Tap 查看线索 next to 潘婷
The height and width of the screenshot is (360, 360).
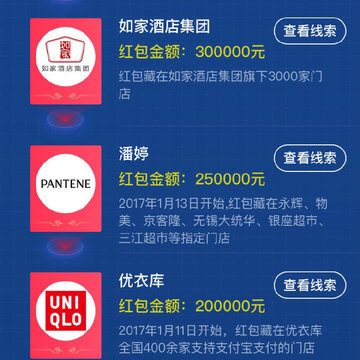tap(310, 158)
